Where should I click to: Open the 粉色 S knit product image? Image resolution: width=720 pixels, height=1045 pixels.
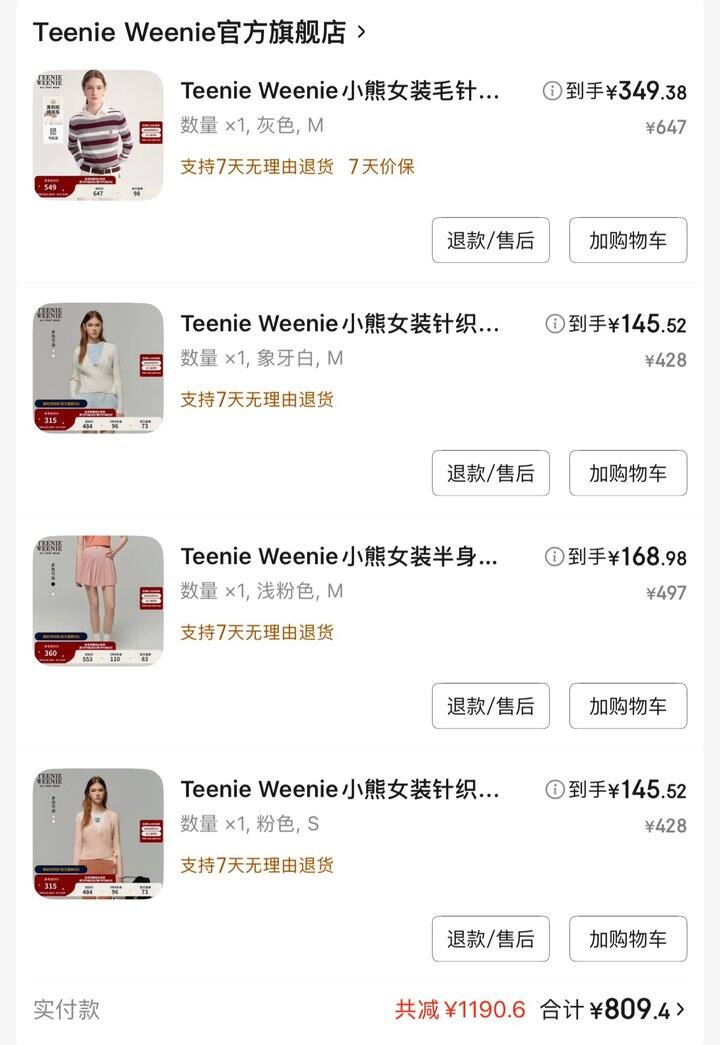(x=98, y=834)
